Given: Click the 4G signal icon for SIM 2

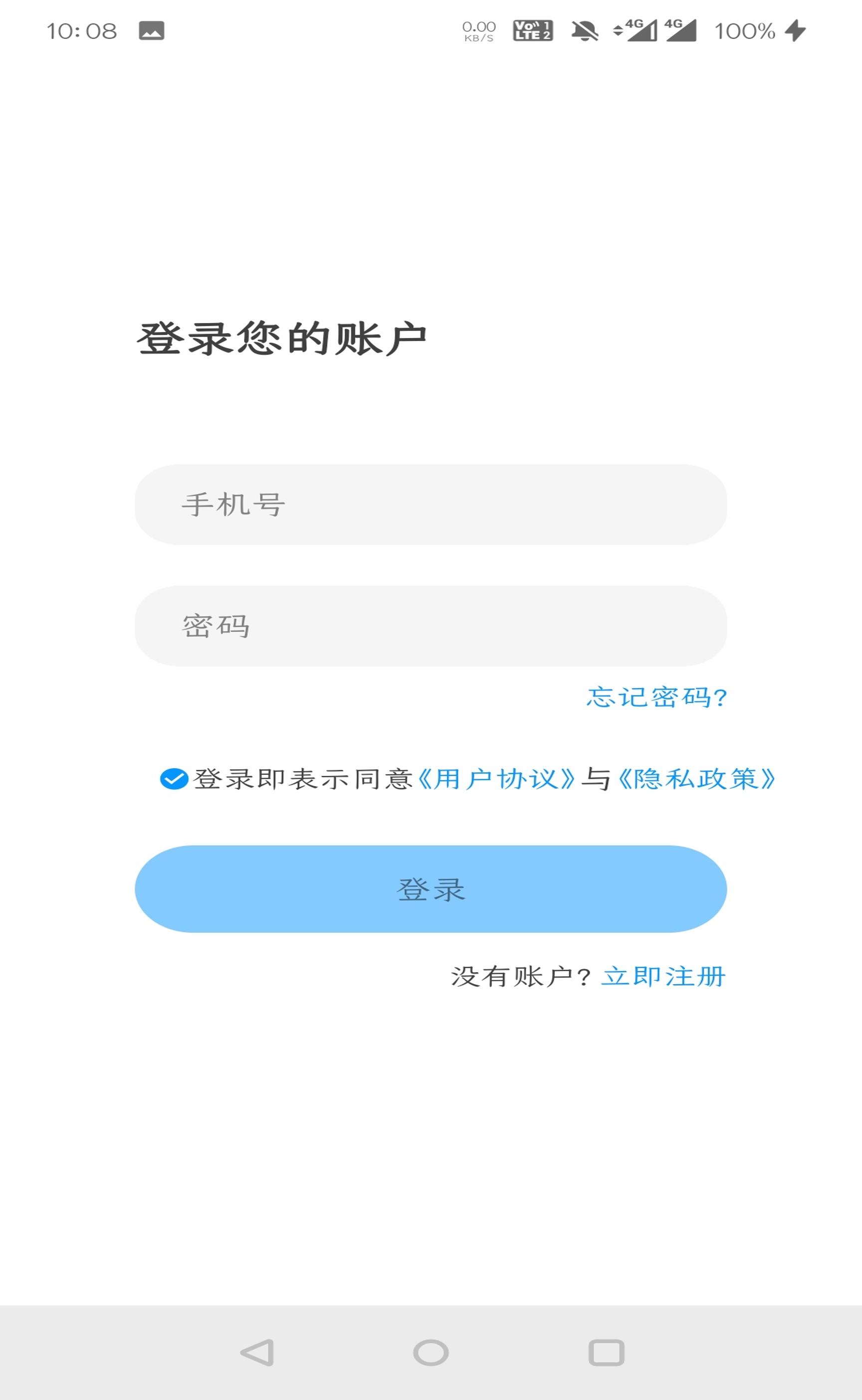Looking at the screenshot, I should [682, 31].
